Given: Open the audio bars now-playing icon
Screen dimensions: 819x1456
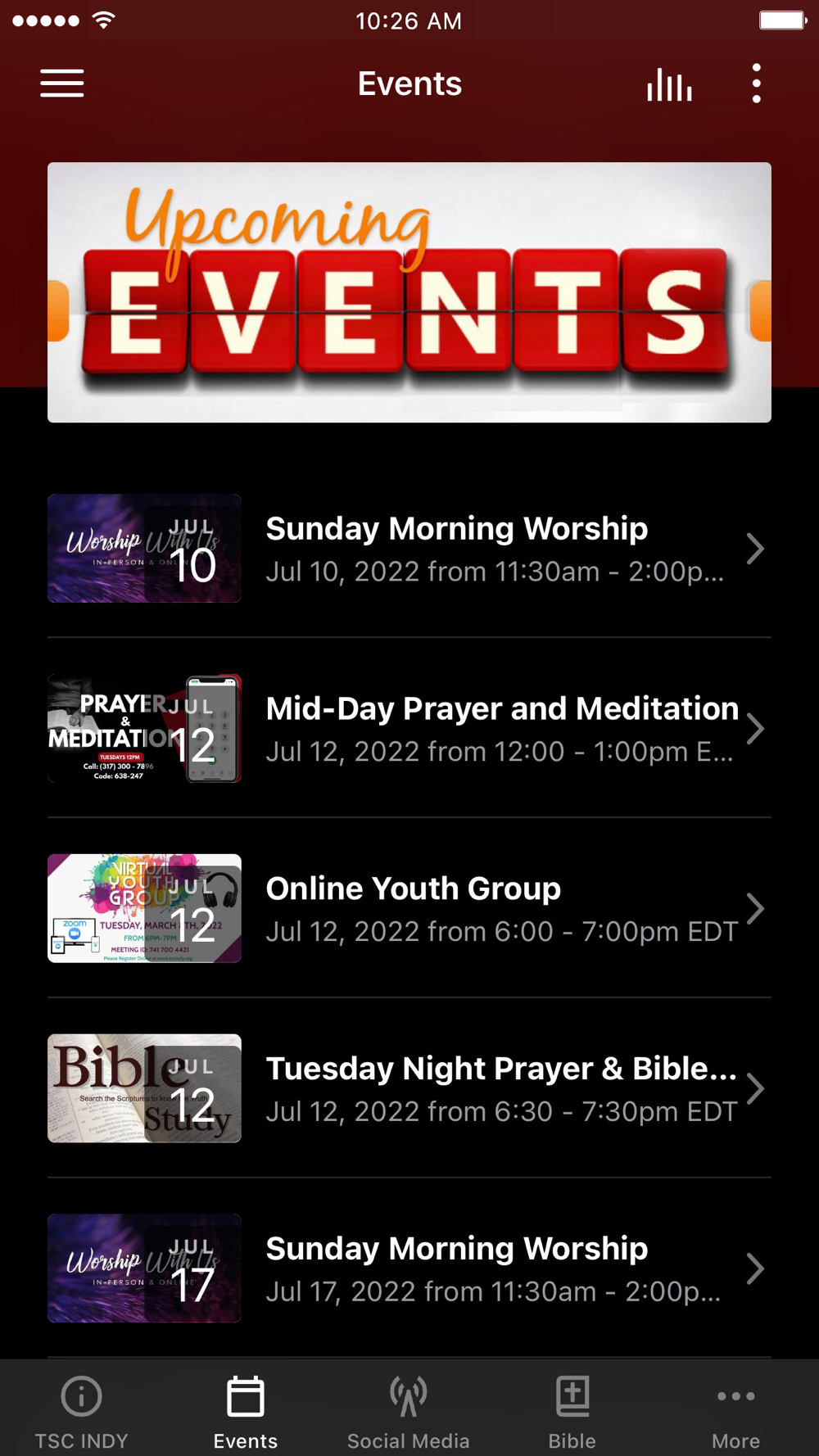Looking at the screenshot, I should pyautogui.click(x=669, y=84).
